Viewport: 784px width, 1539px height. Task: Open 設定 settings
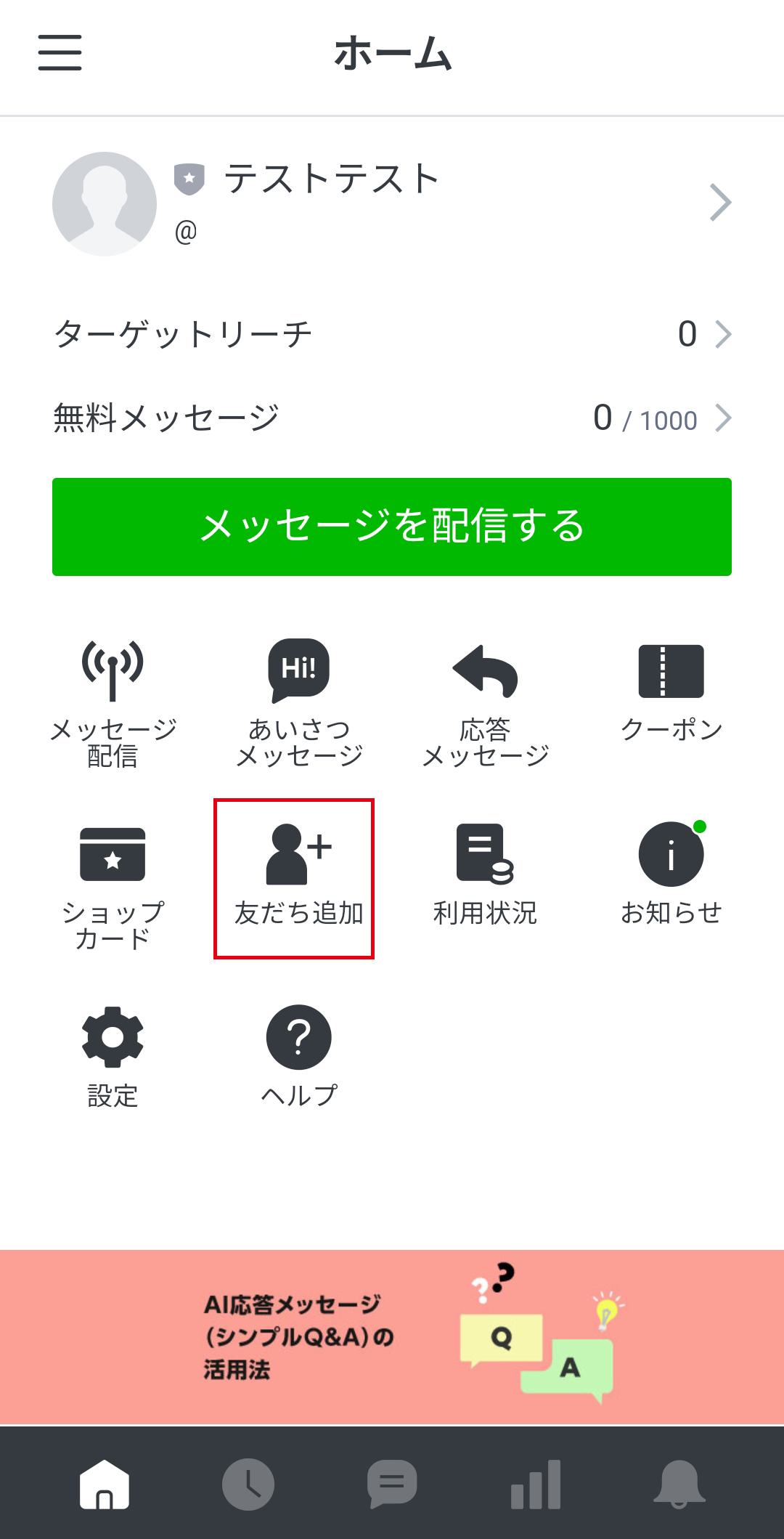point(113,1057)
